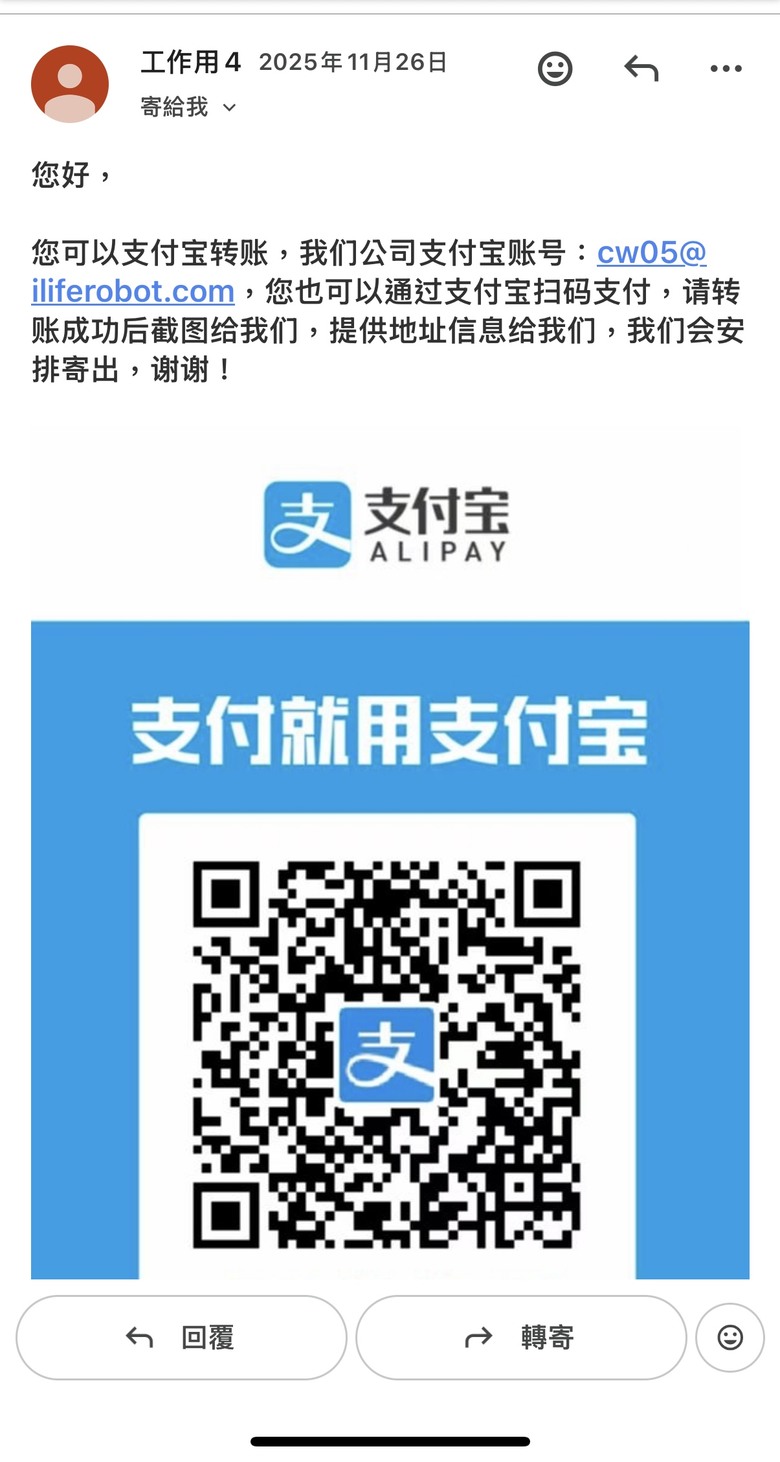780x1462 pixels.
Task: Open the sender avatar for 工作用4
Action: [x=70, y=84]
